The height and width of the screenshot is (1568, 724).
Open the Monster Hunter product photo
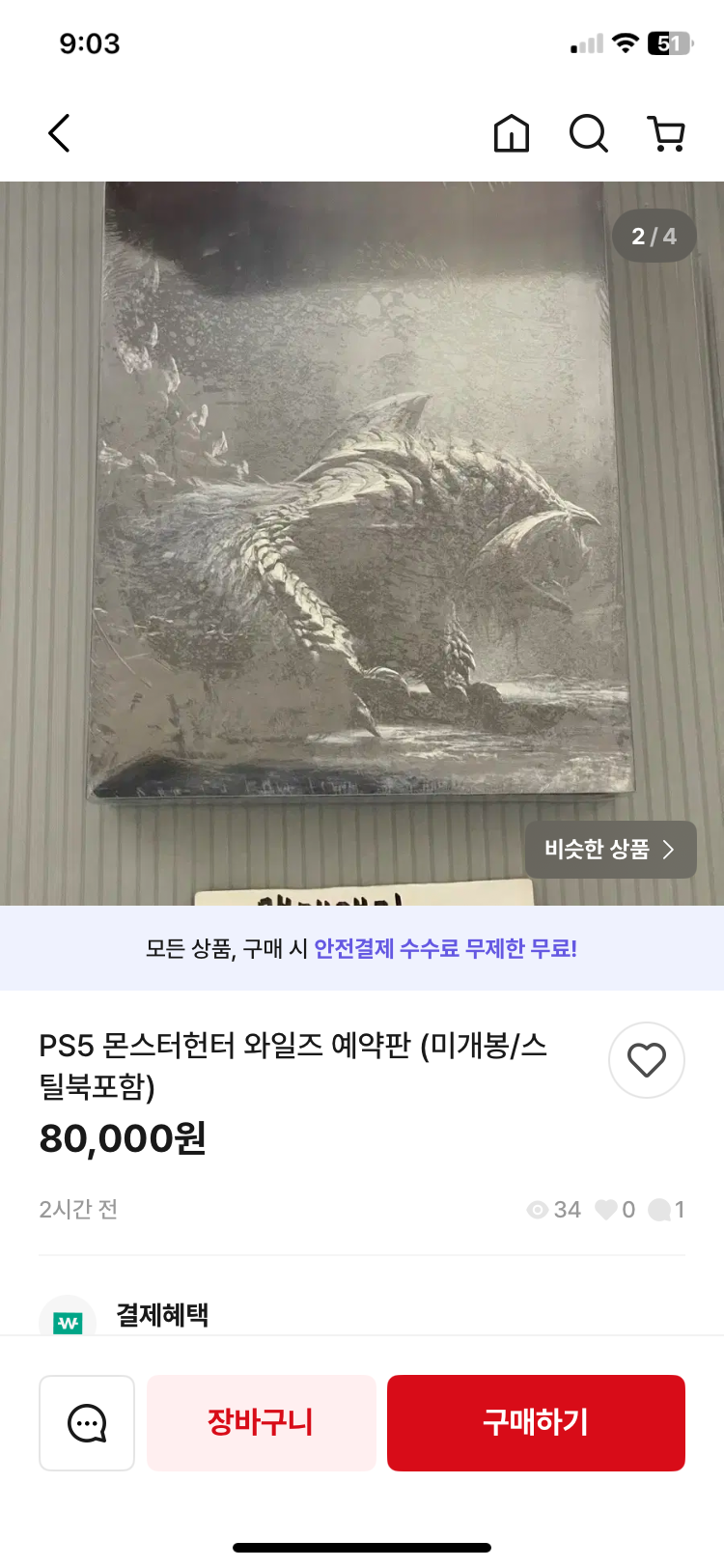coord(362,544)
